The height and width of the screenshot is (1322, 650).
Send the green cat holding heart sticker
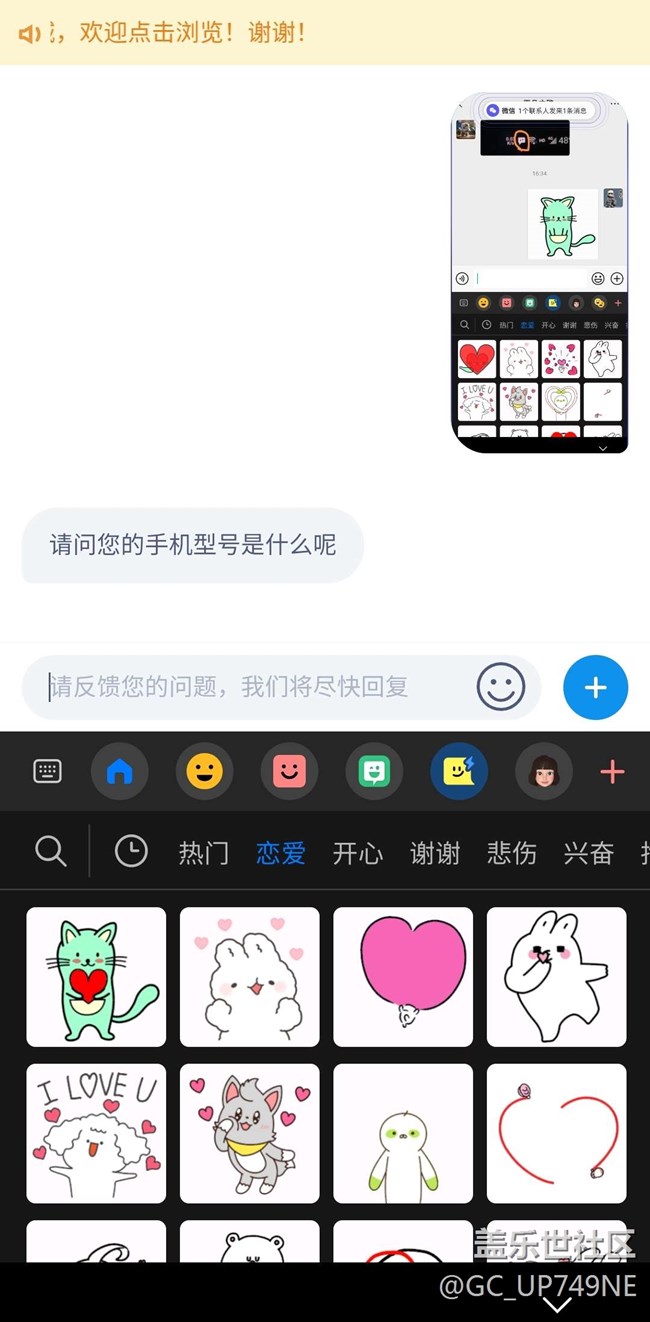coord(96,977)
